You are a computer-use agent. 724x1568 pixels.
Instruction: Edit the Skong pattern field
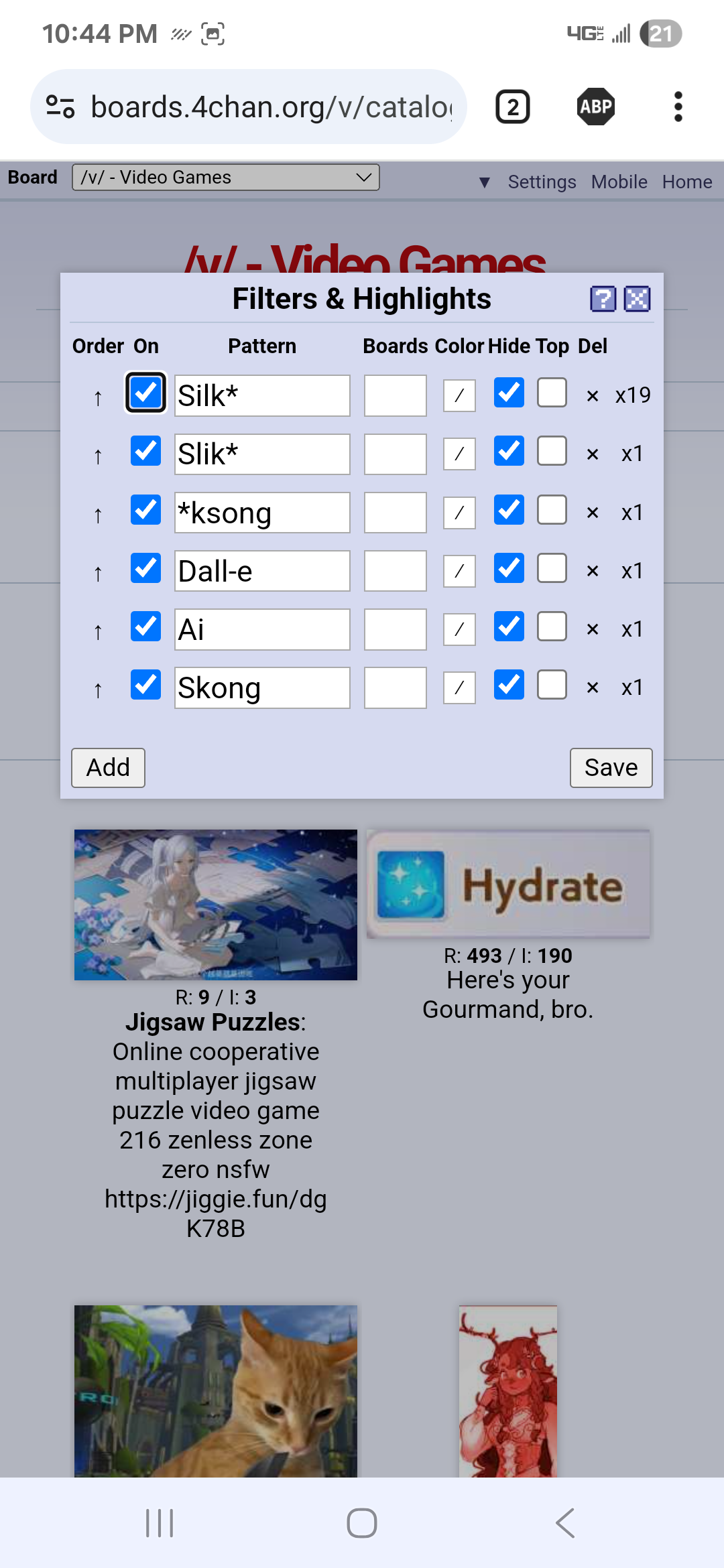262,688
